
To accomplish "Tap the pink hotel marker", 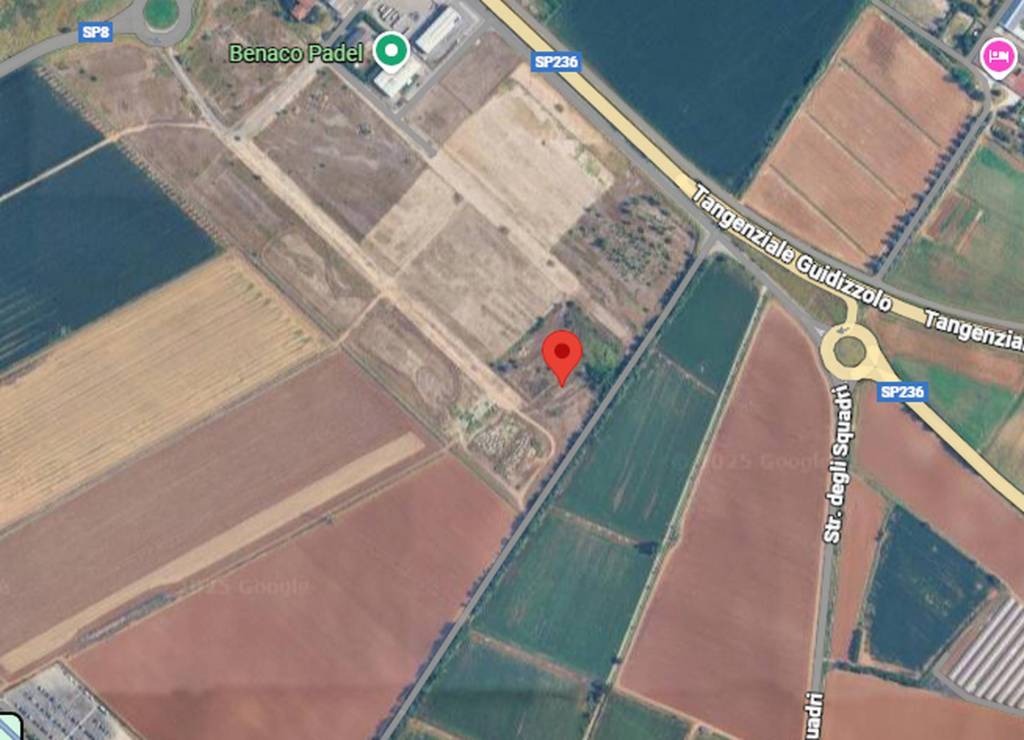I will point(996,55).
